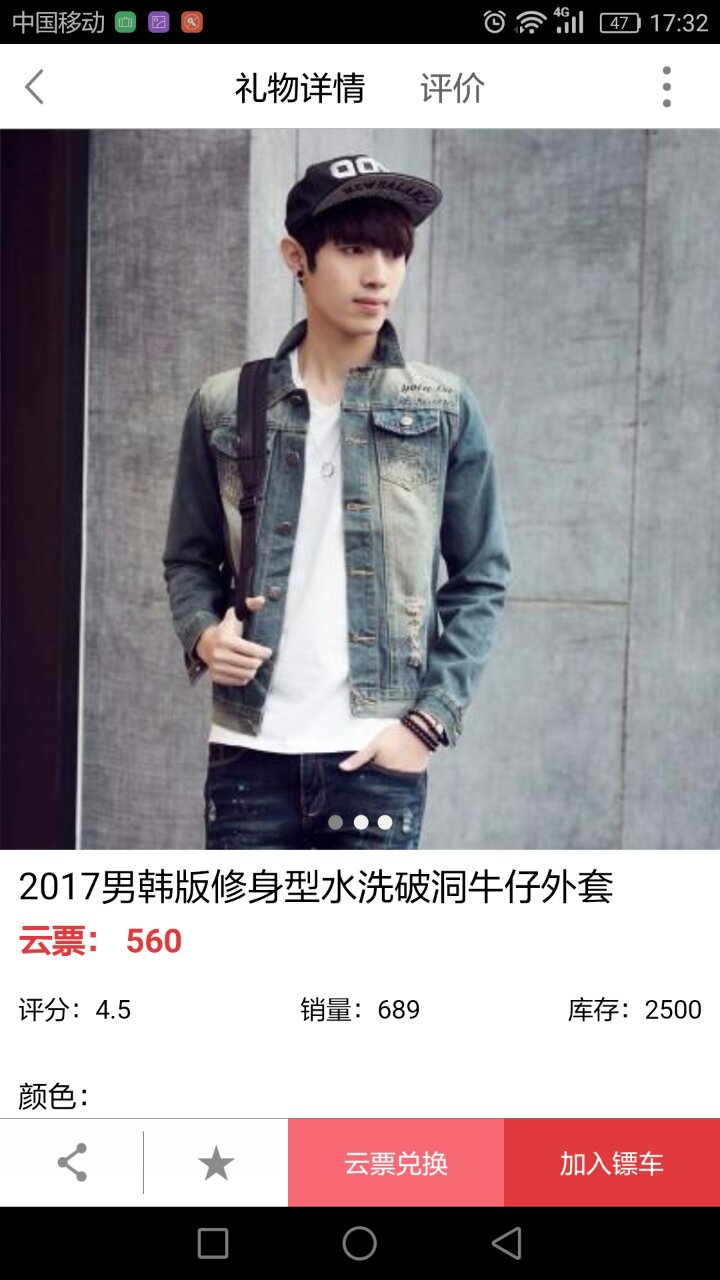The height and width of the screenshot is (1280, 720).
Task: Select the 礼物详情 tab
Action: click(300, 88)
